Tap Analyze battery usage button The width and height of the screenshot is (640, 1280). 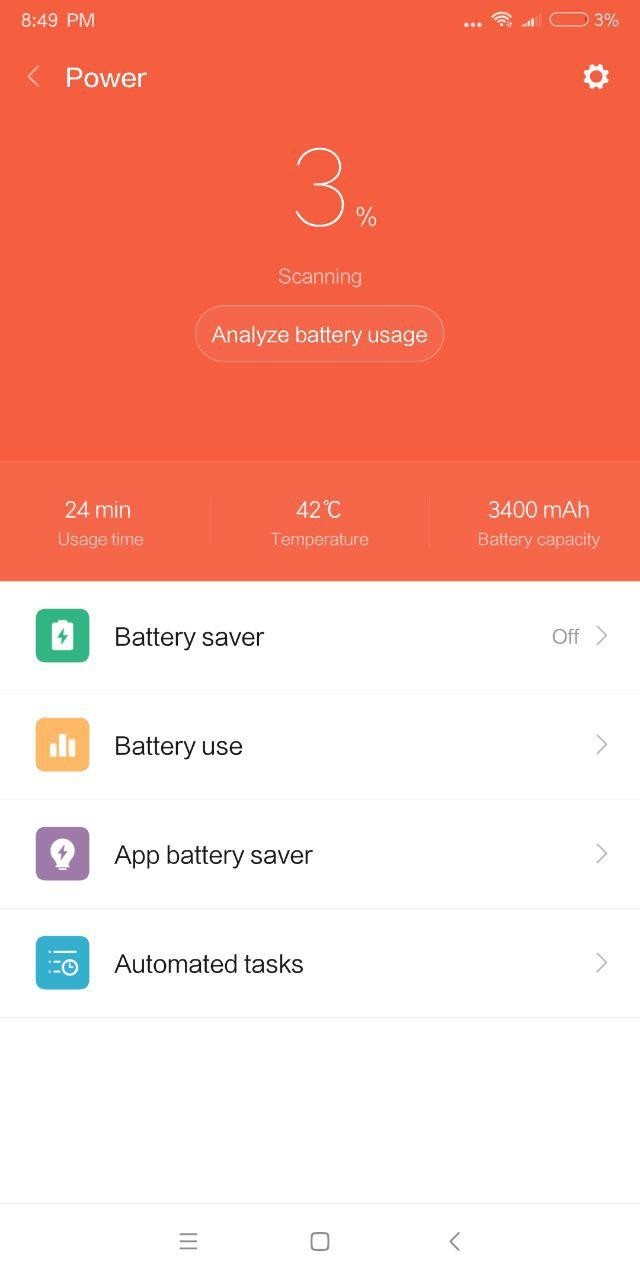(319, 334)
